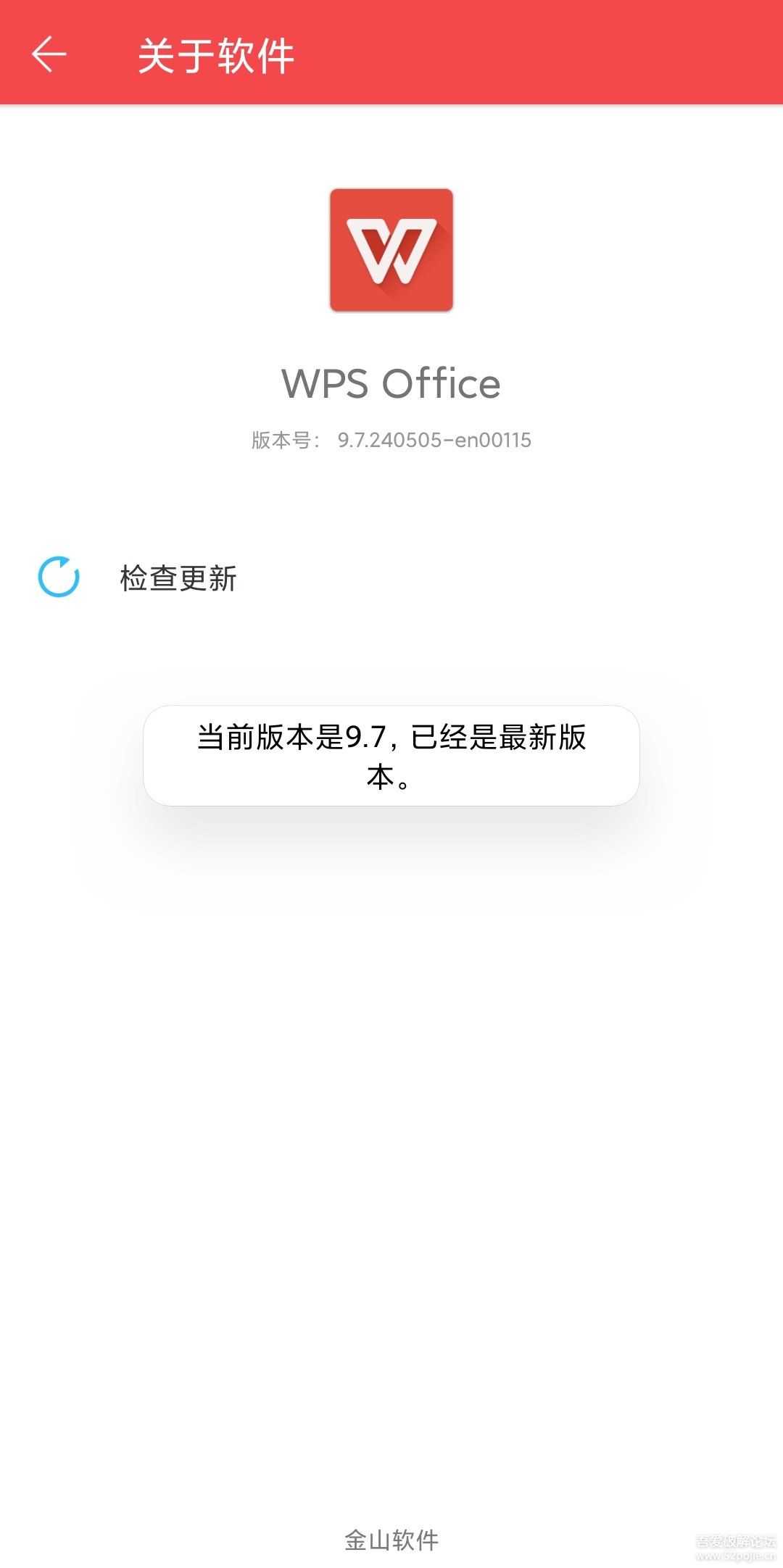
Task: Tap the 关于软件 title text
Action: [x=216, y=54]
